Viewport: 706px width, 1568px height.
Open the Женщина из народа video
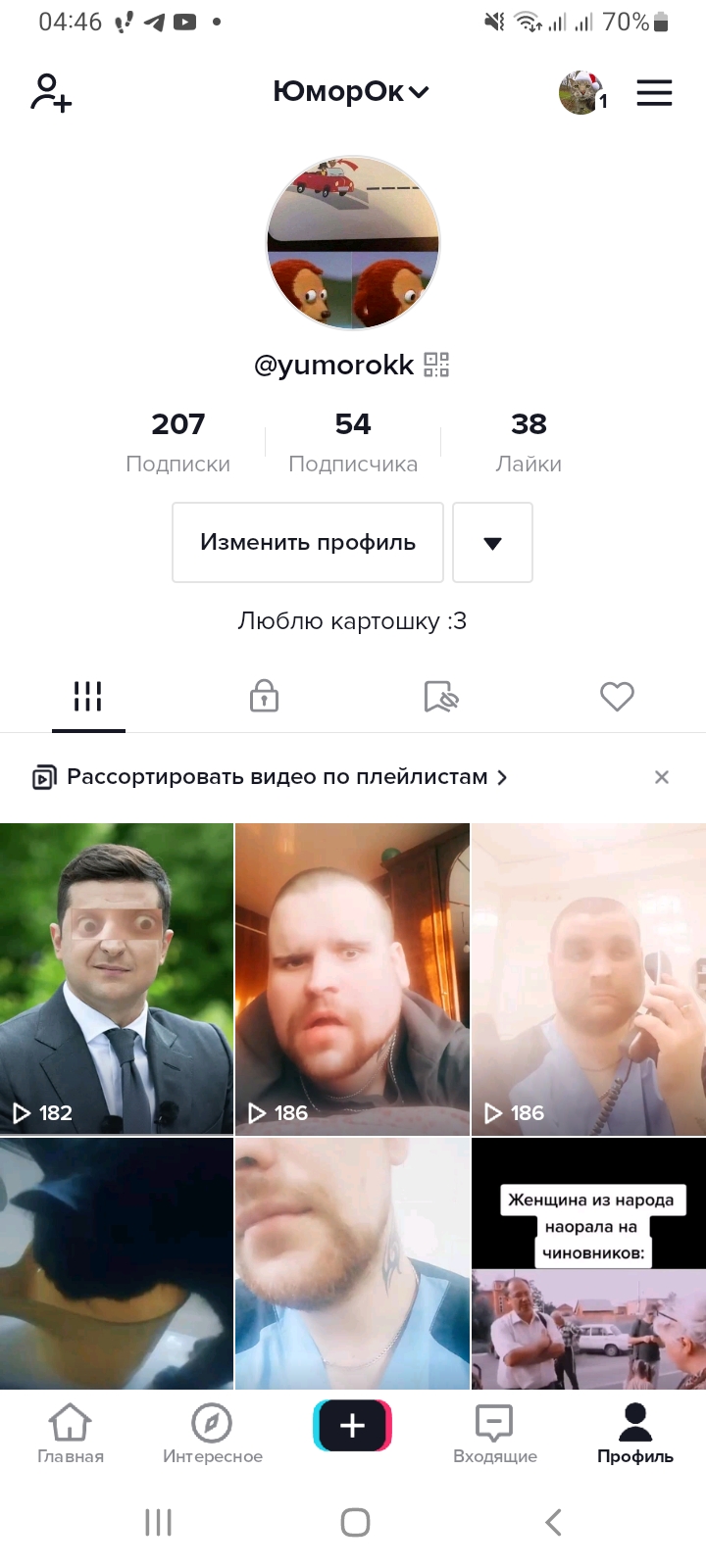[x=588, y=1264]
